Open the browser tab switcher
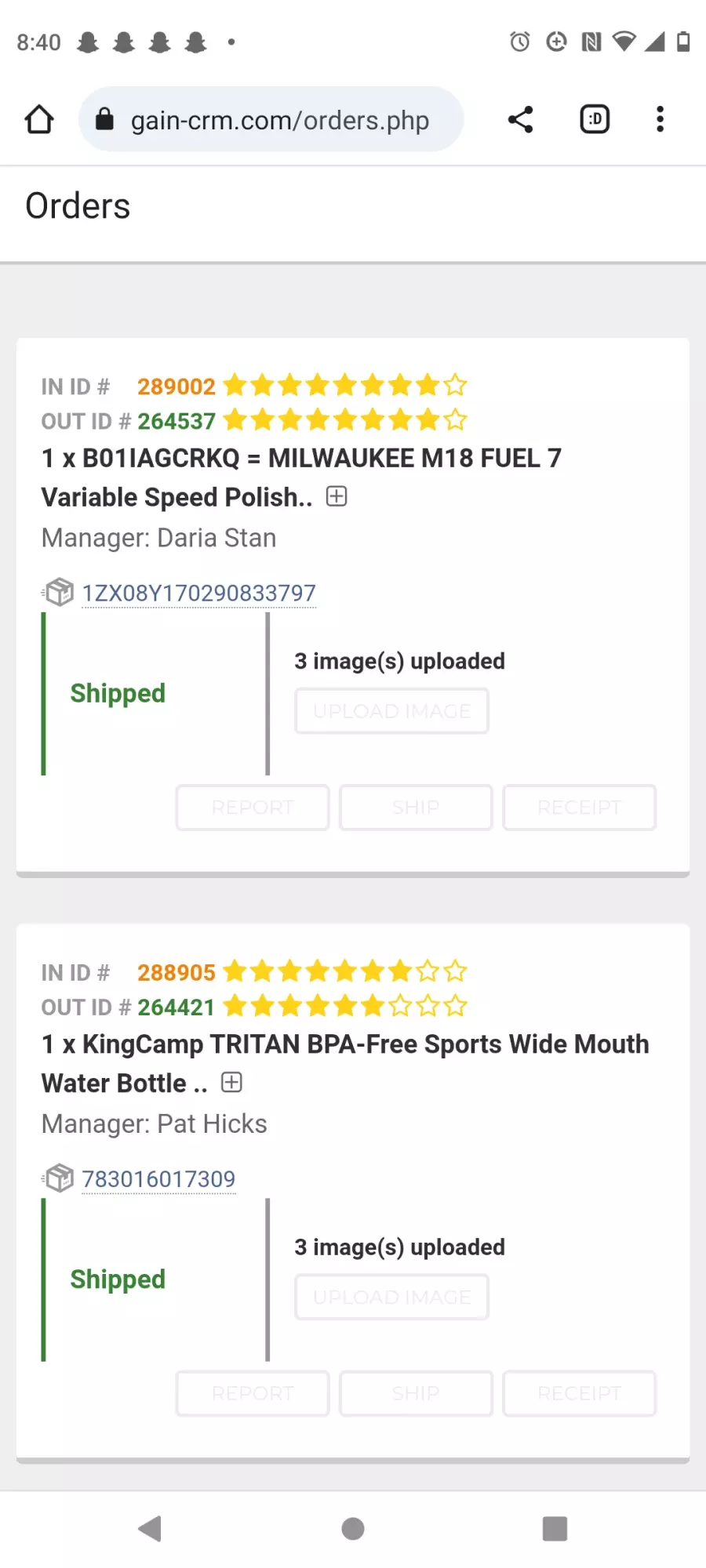The width and height of the screenshot is (706, 1568). [x=595, y=119]
